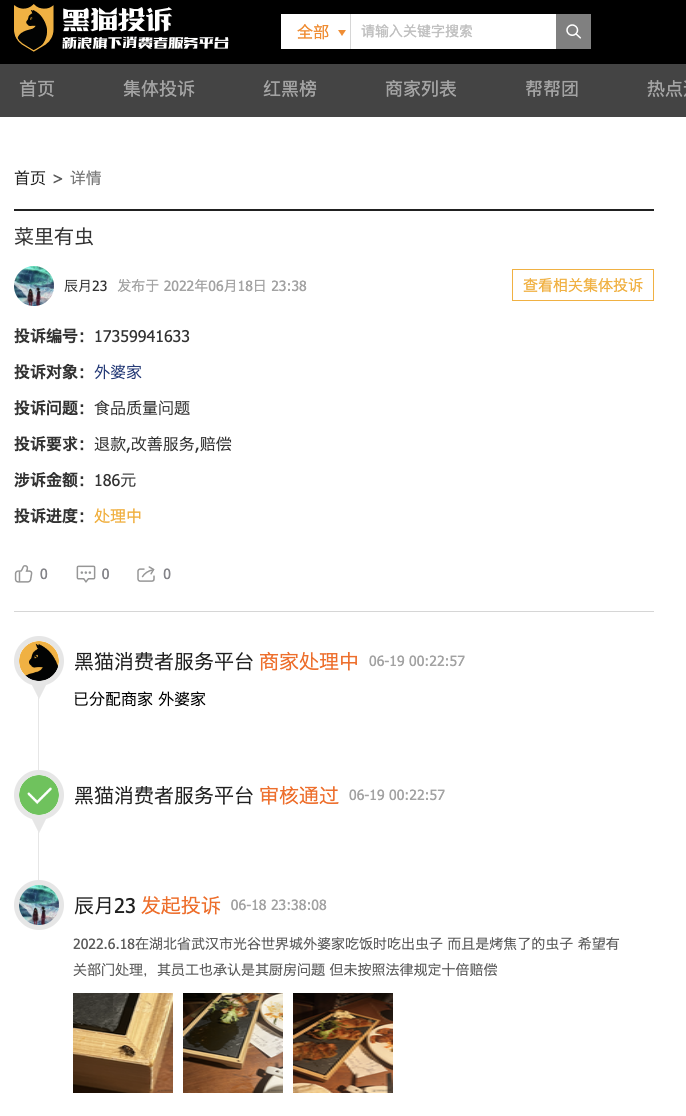The height and width of the screenshot is (1116, 686).
Task: Open the comments icon
Action: 86,574
